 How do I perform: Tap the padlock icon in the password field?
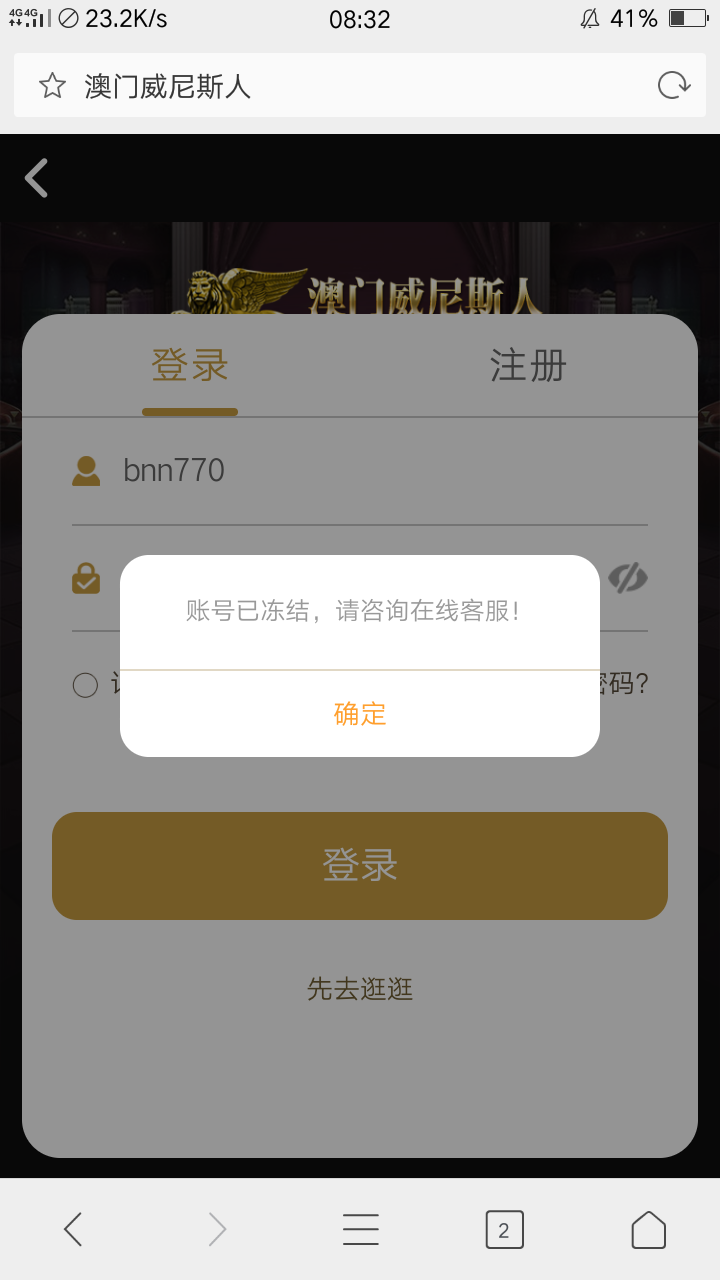pos(87,580)
